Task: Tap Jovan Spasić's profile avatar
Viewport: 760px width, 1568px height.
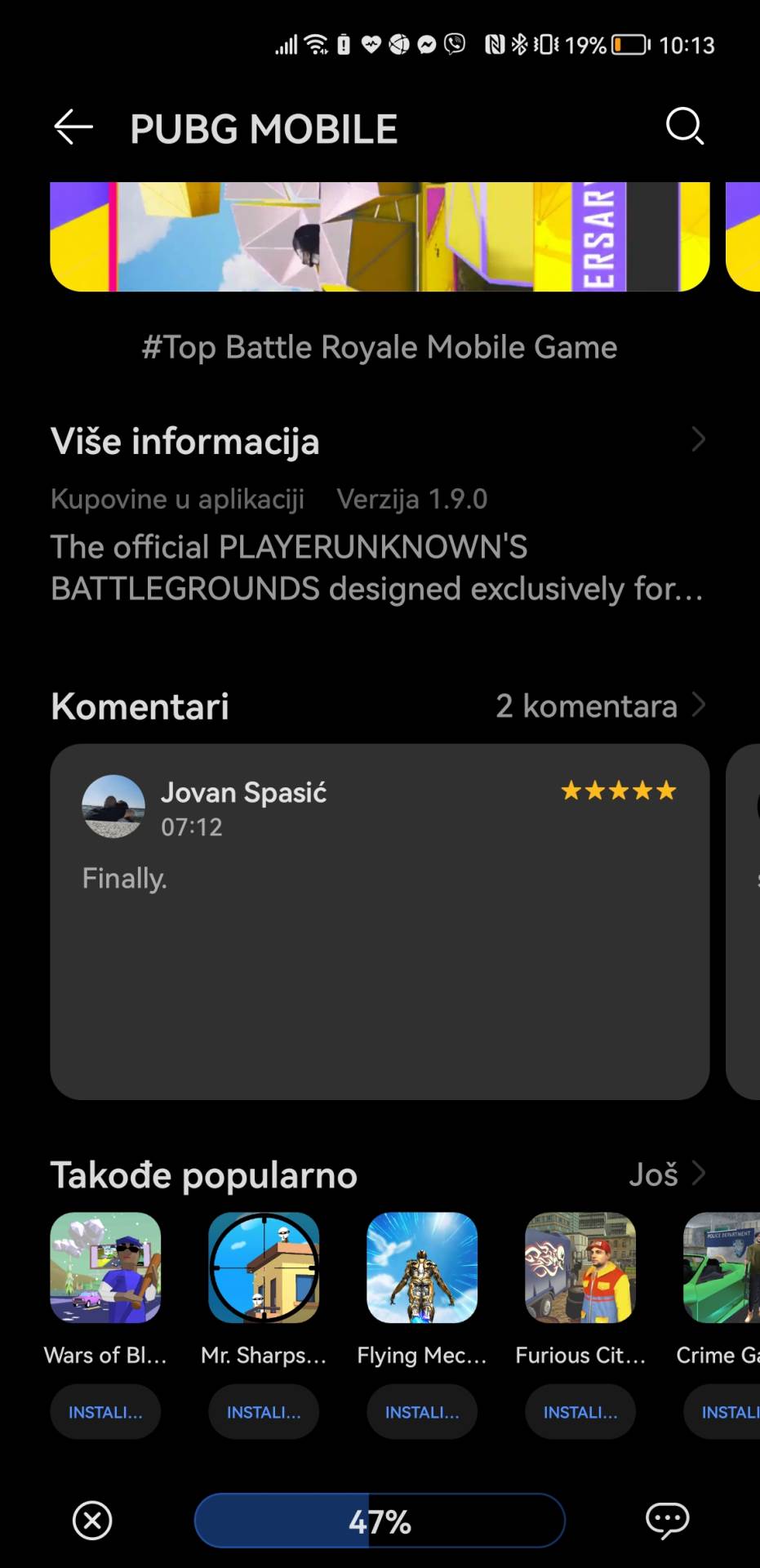Action: point(113,807)
